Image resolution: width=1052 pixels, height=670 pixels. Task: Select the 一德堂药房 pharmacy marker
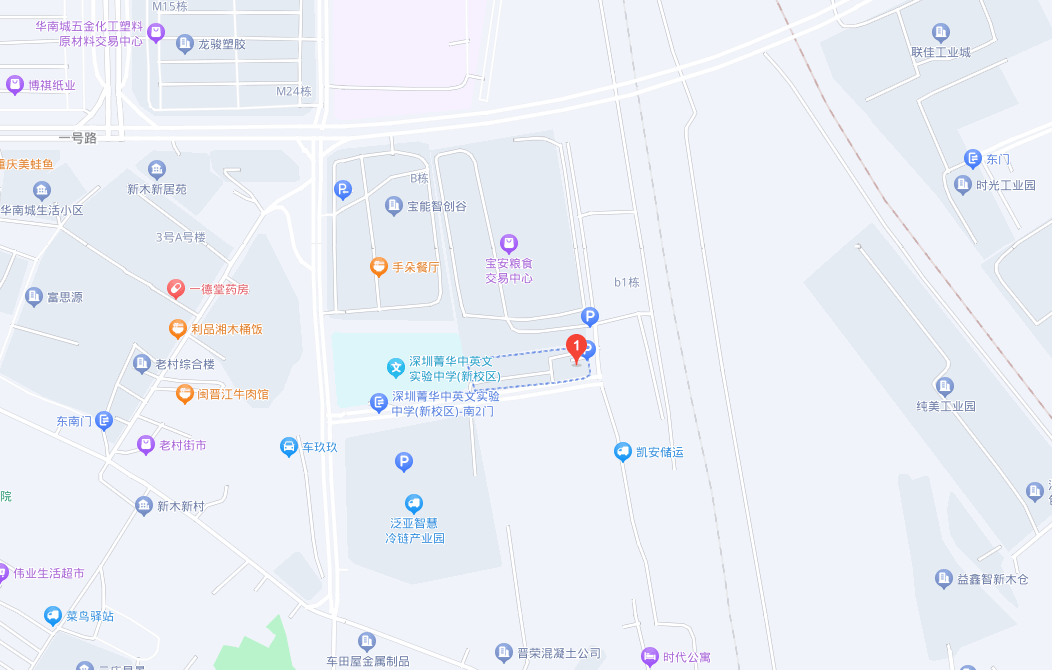[x=176, y=289]
